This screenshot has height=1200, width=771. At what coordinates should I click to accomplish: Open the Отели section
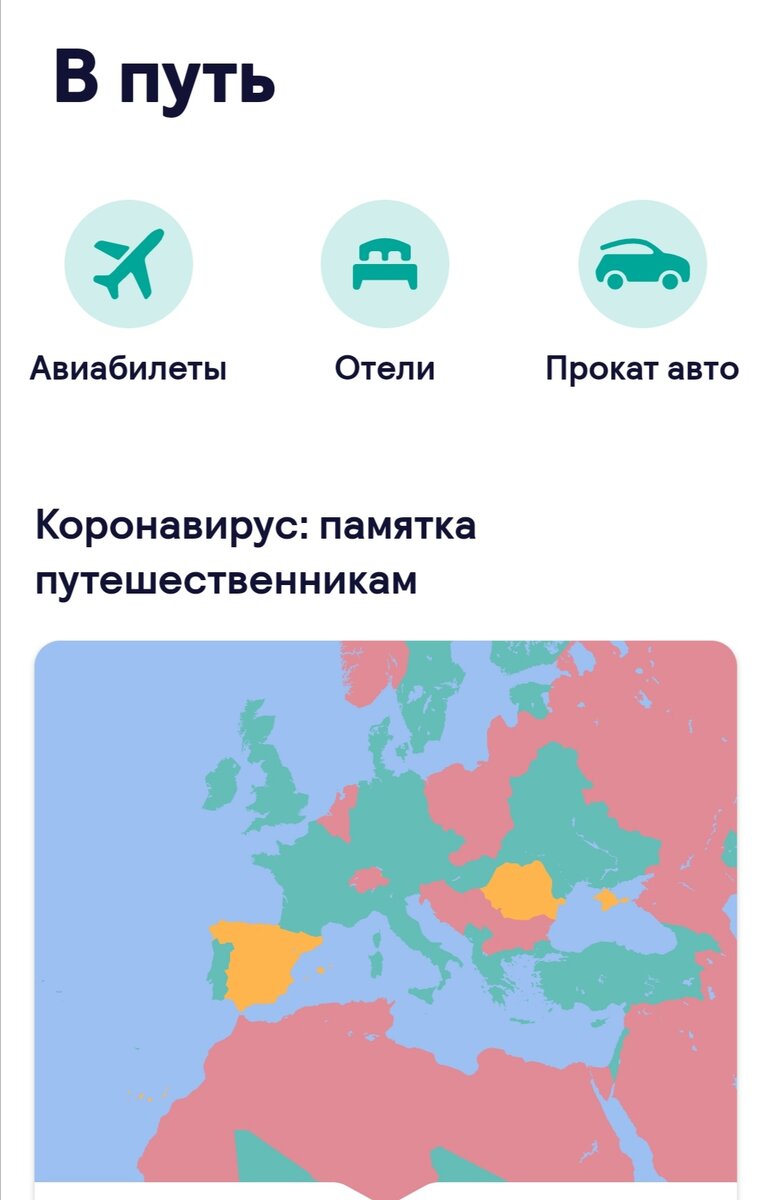[385, 368]
